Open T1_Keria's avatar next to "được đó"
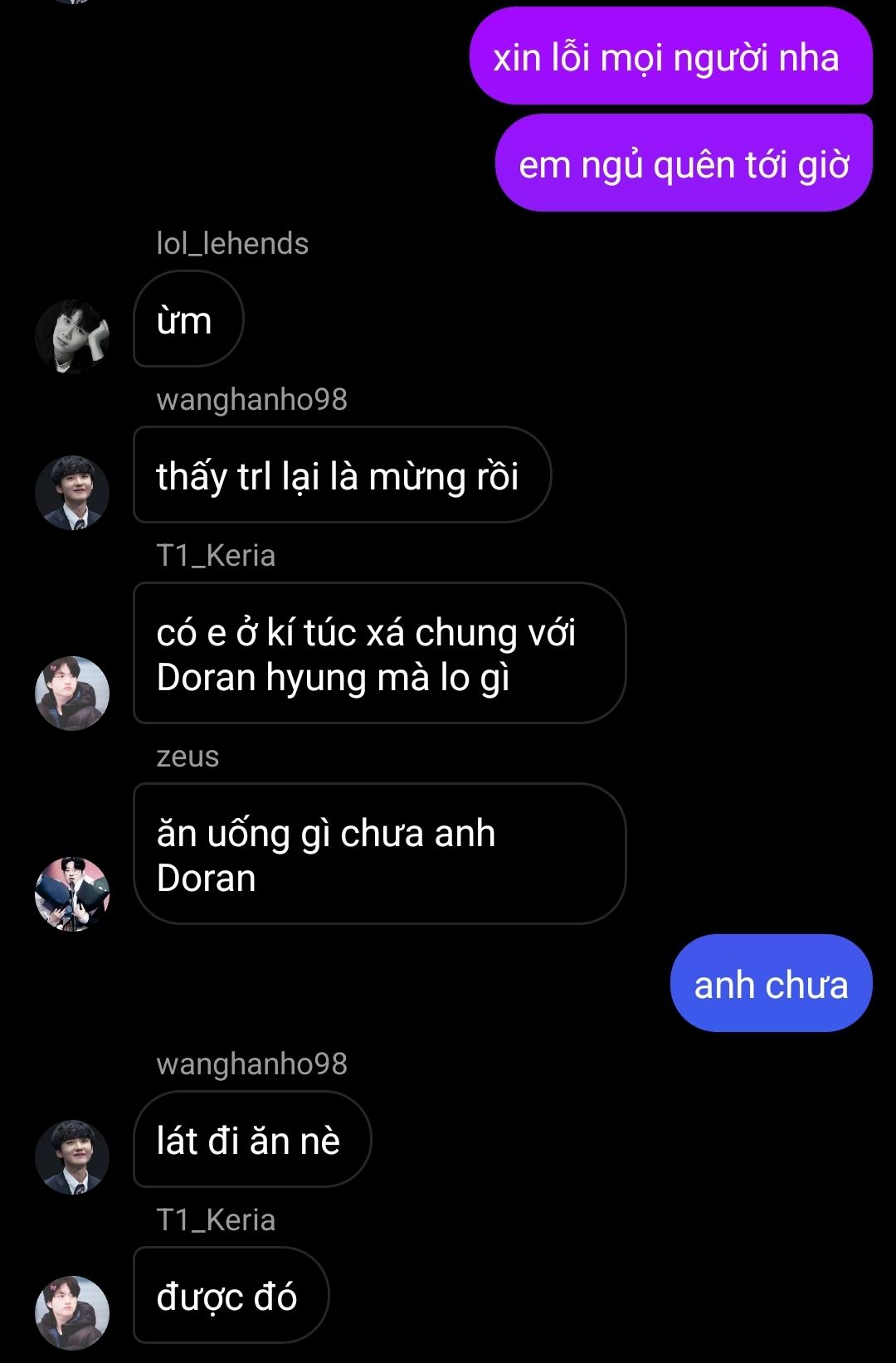Screen dimensions: 896x1363 [72, 1312]
